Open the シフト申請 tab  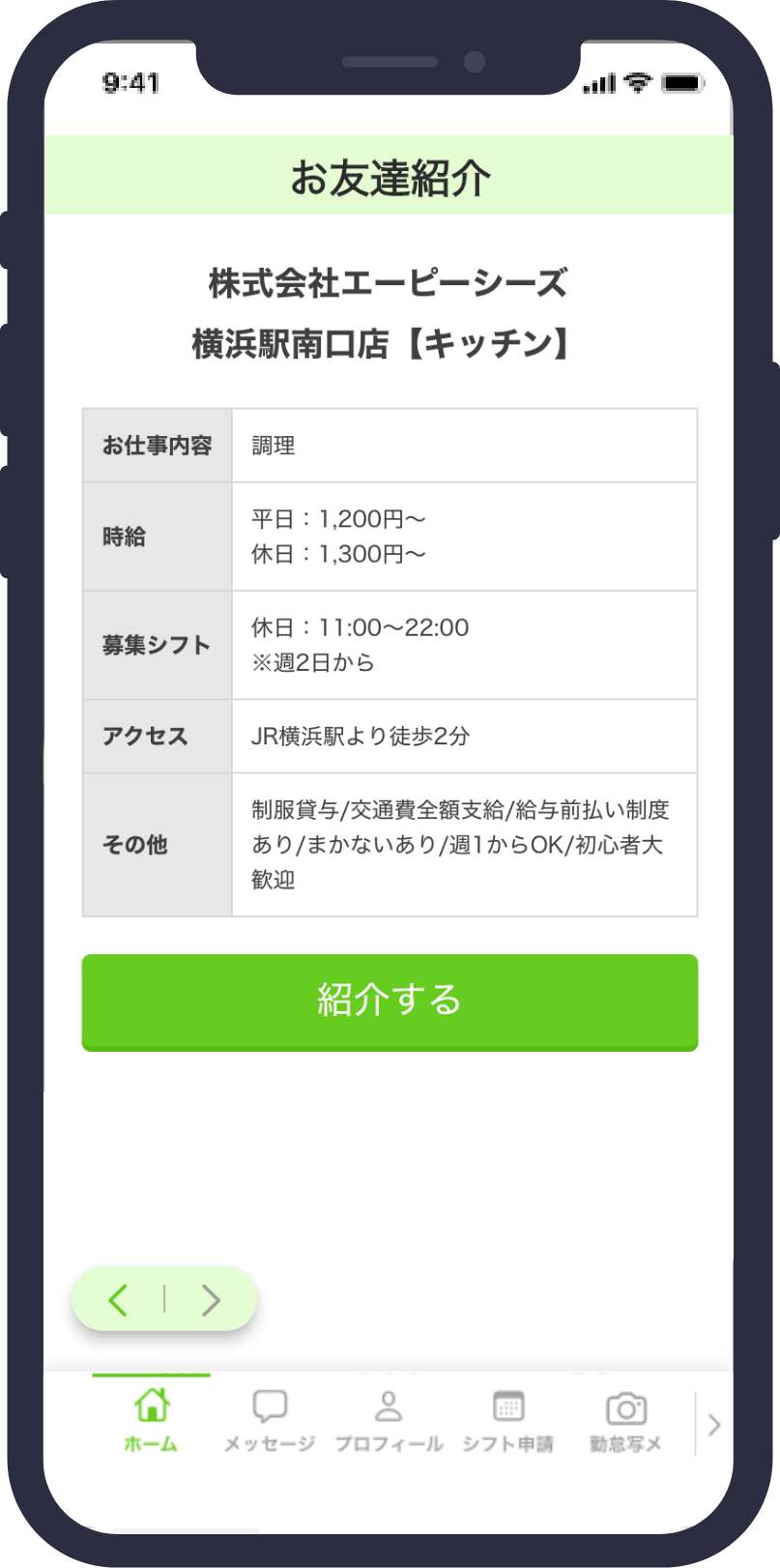pos(507,1419)
